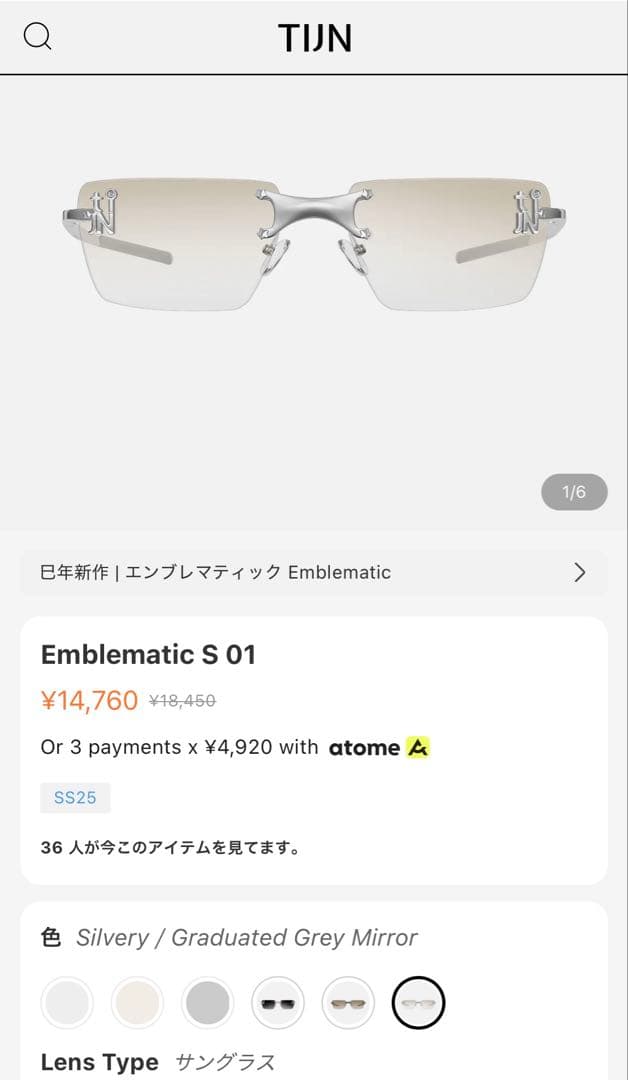The width and height of the screenshot is (628, 1080).
Task: Select the plain white color swatch
Action: (67, 1003)
